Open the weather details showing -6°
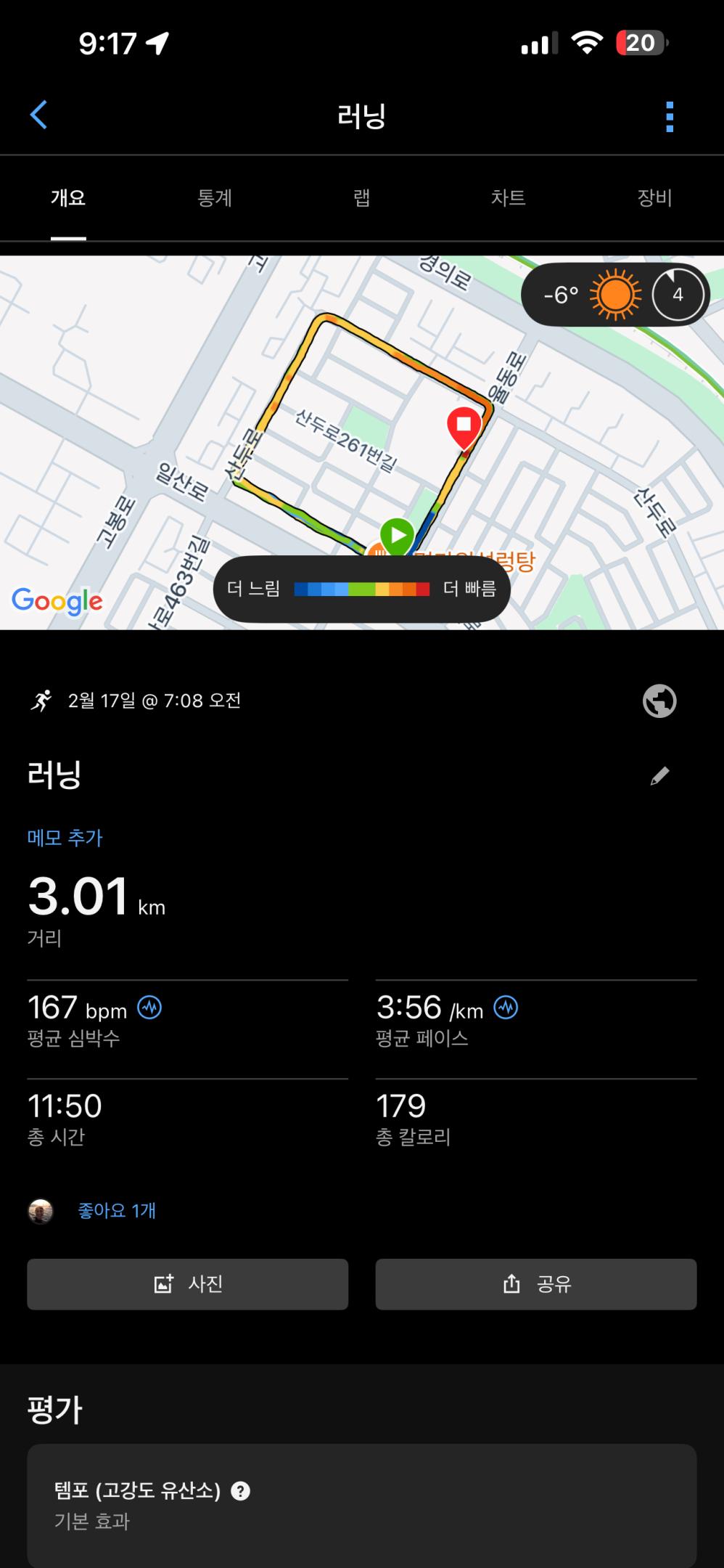The image size is (724, 1568). [588, 294]
